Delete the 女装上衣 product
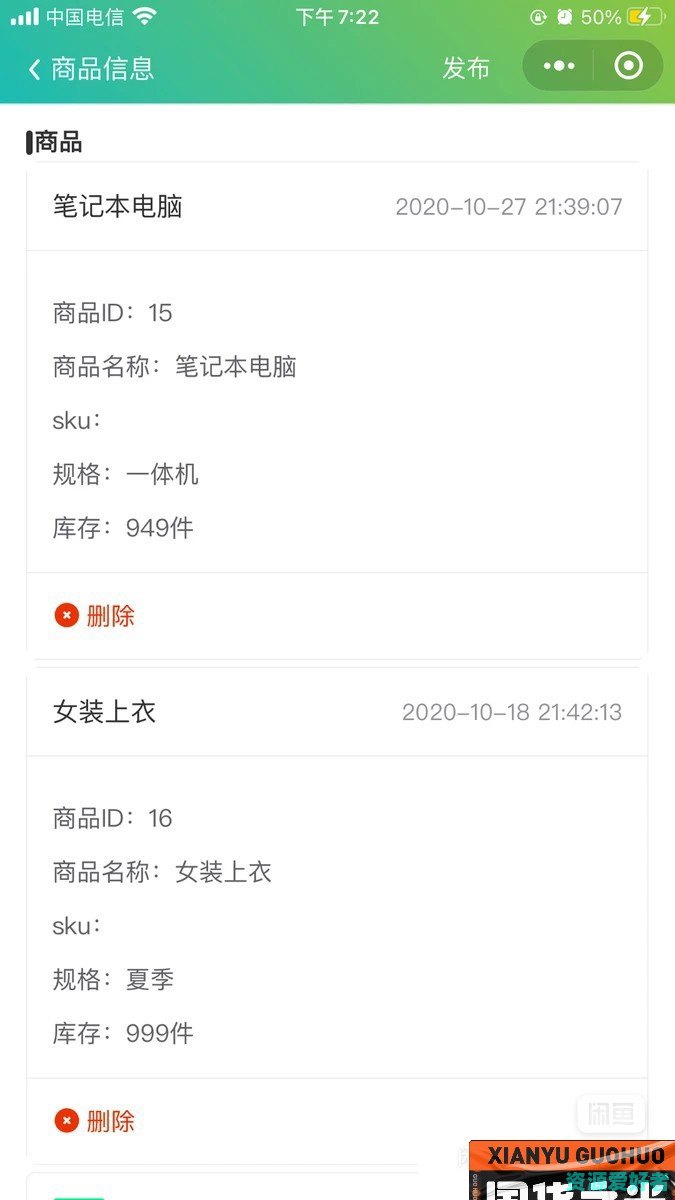675x1200 pixels. (95, 1121)
